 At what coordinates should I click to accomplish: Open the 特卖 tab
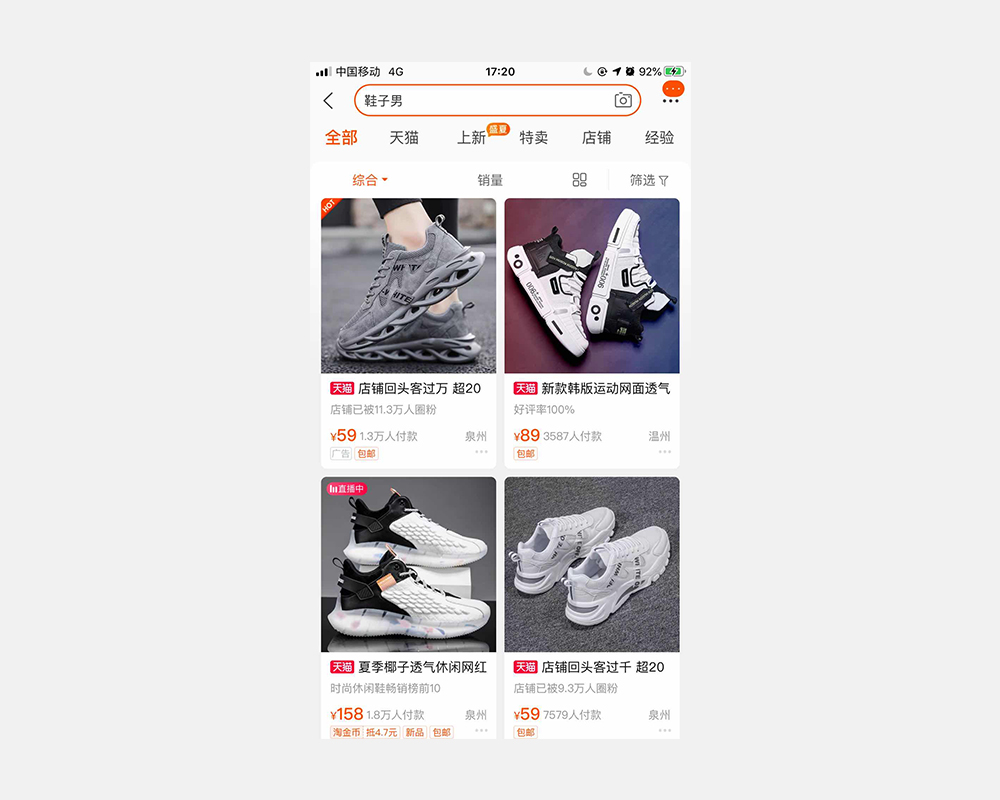534,137
